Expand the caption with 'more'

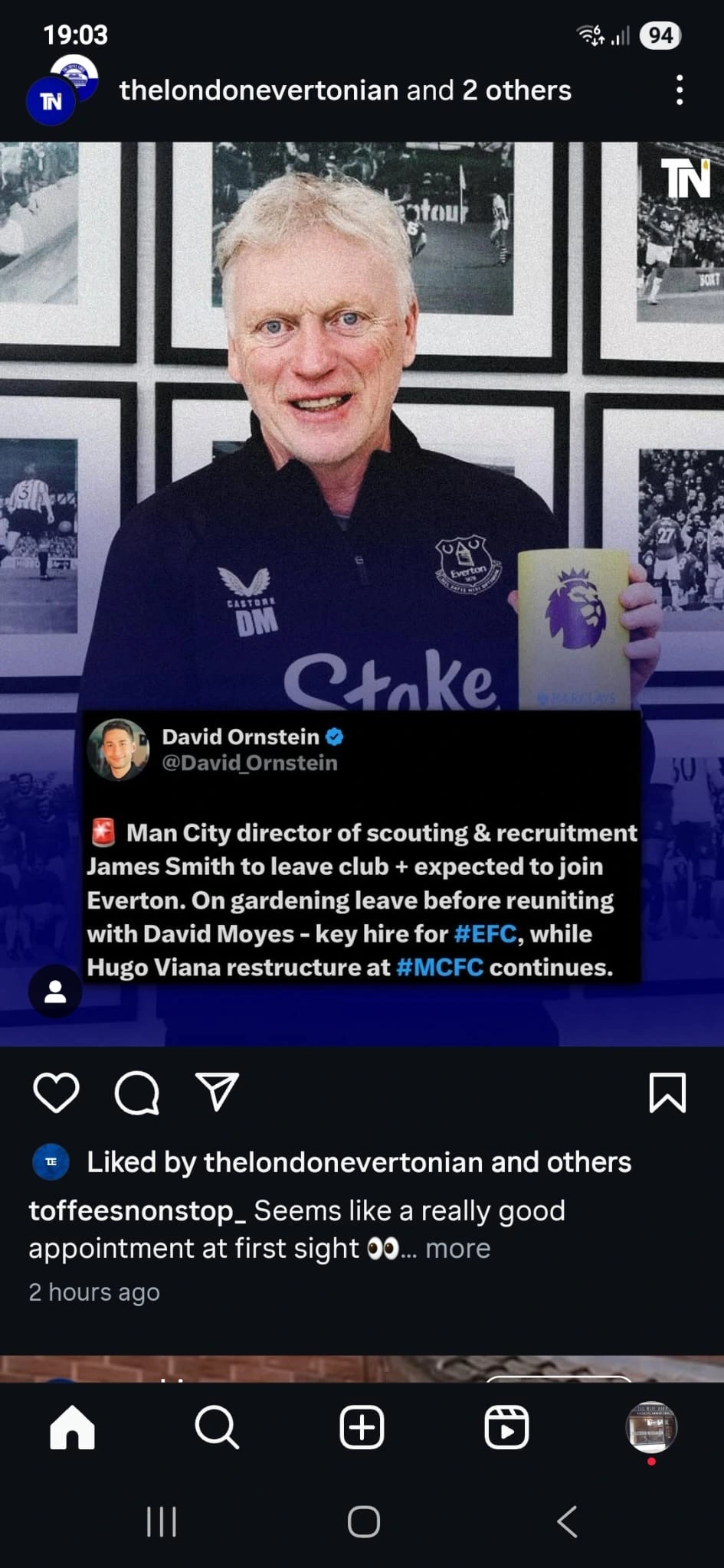[457, 1249]
